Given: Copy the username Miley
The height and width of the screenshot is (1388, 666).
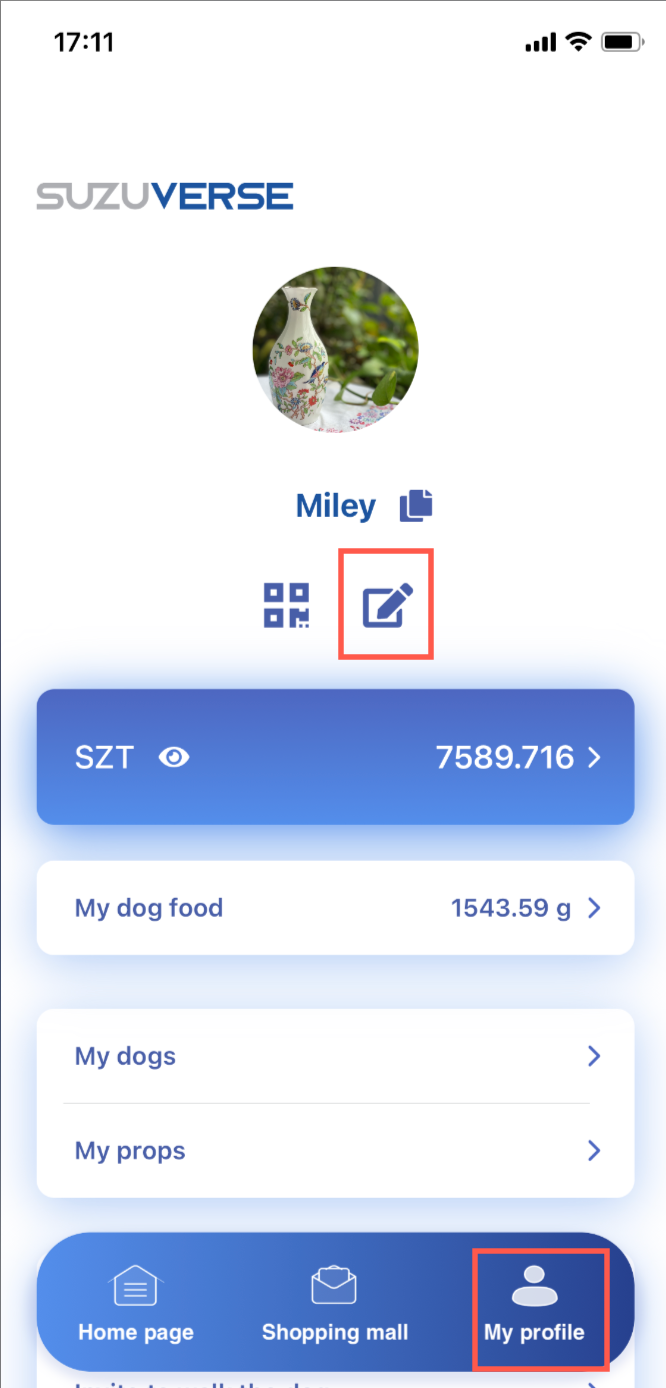Looking at the screenshot, I should (x=416, y=506).
